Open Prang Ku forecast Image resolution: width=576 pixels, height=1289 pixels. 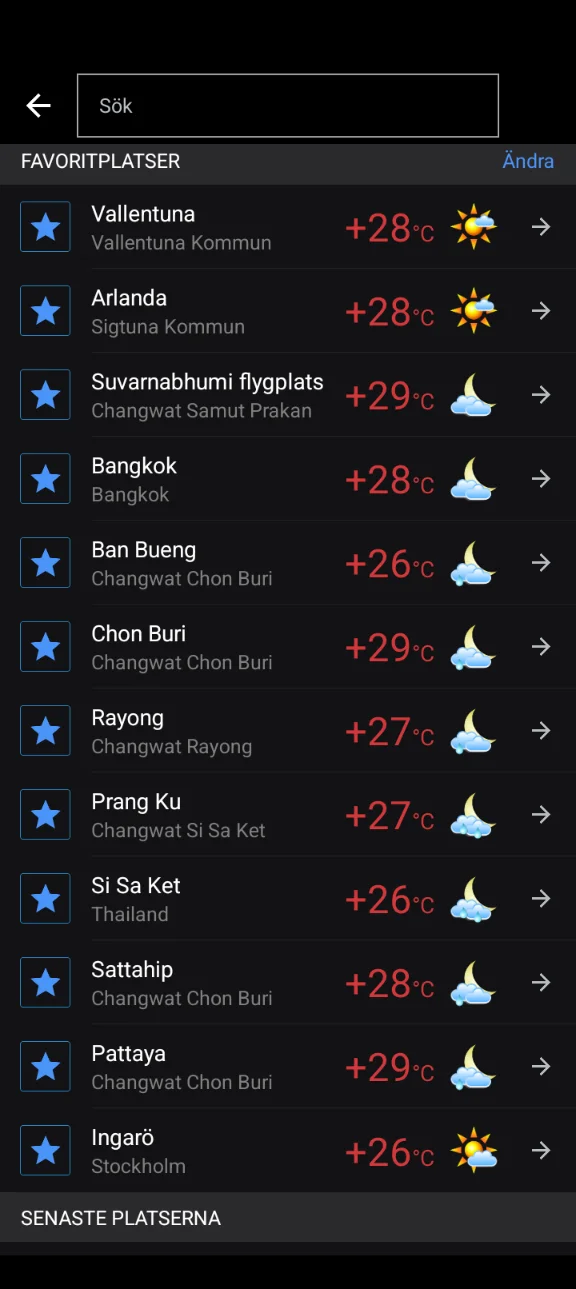[288, 815]
